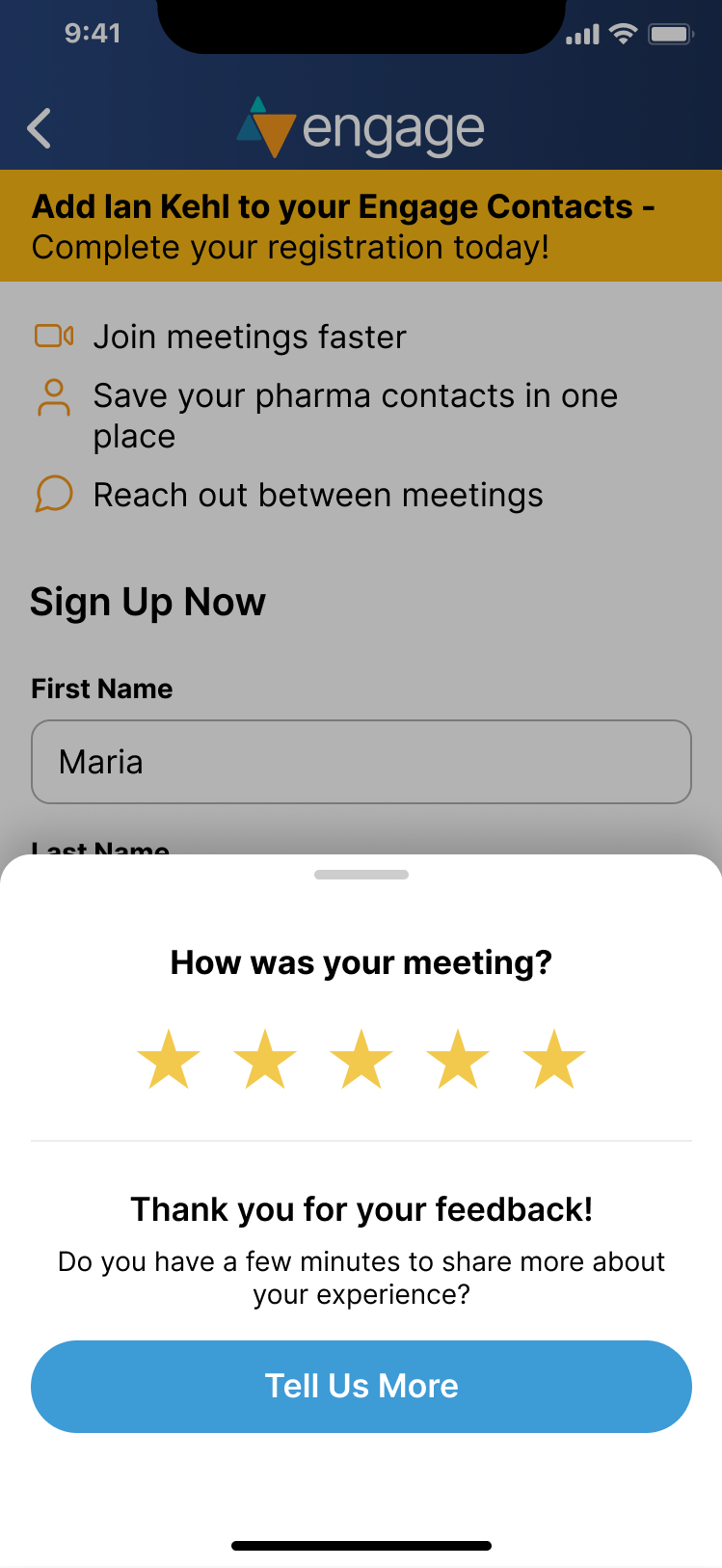Viewport: 722px width, 1568px height.
Task: Rate the meeting one star
Action: click(169, 1059)
